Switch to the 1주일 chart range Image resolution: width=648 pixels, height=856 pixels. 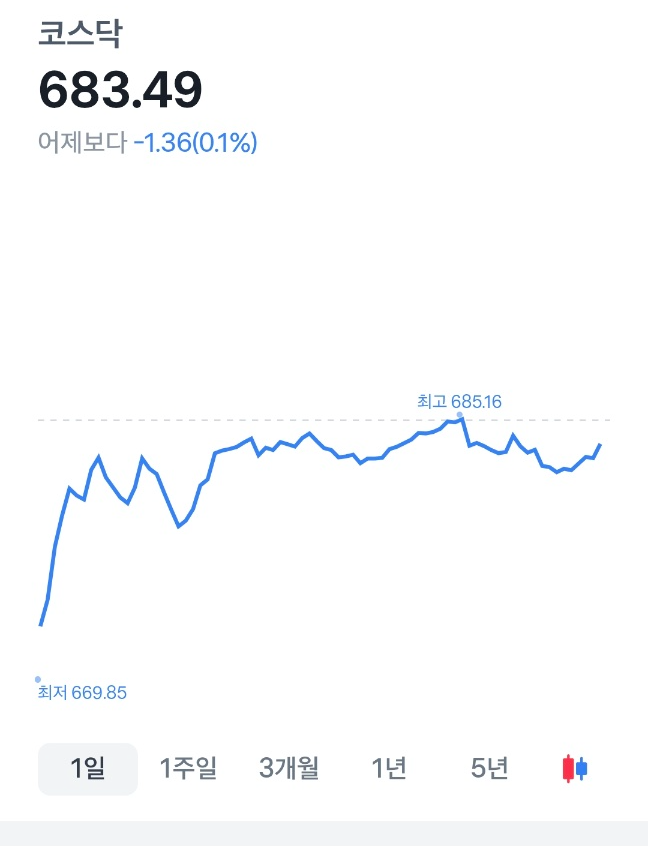pyautogui.click(x=188, y=769)
